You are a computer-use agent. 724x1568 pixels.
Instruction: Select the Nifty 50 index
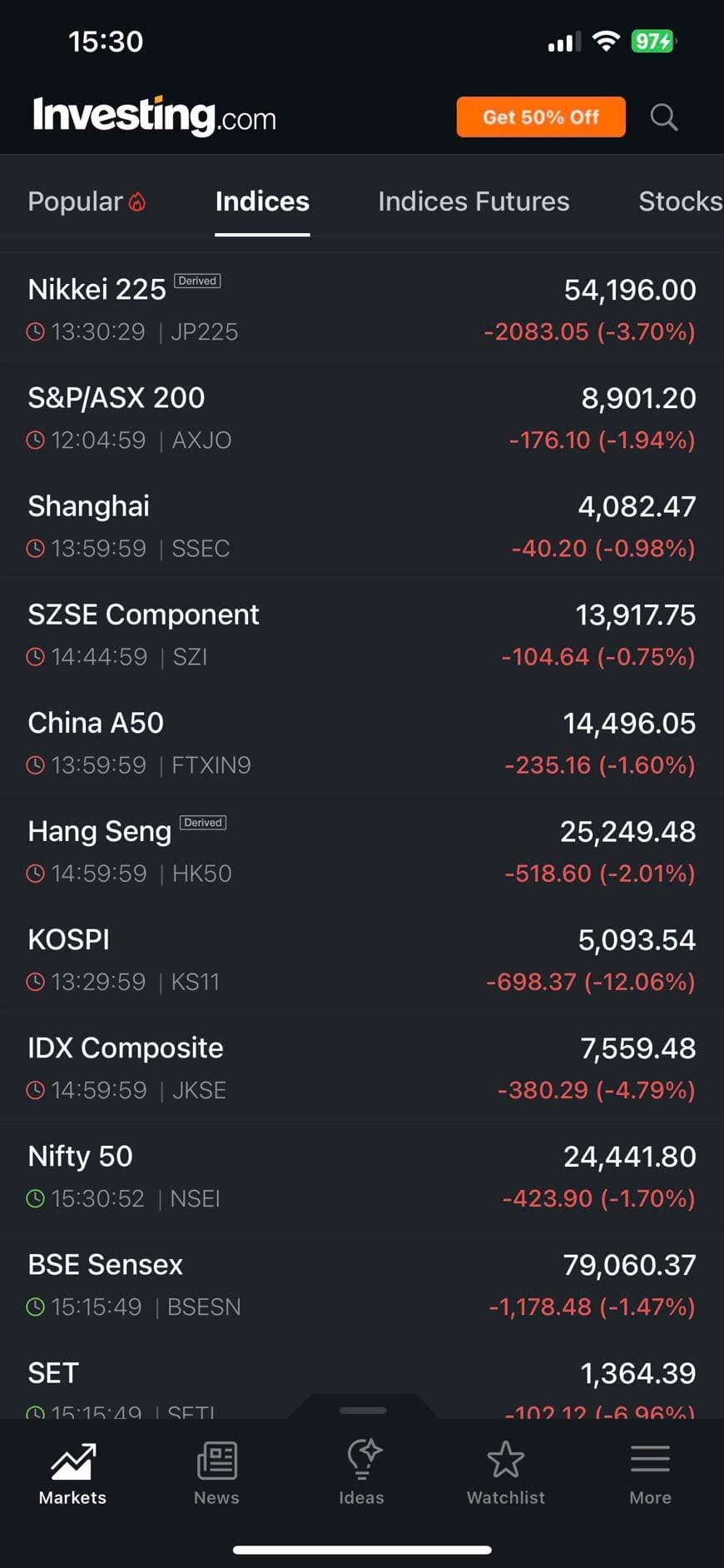362,1176
